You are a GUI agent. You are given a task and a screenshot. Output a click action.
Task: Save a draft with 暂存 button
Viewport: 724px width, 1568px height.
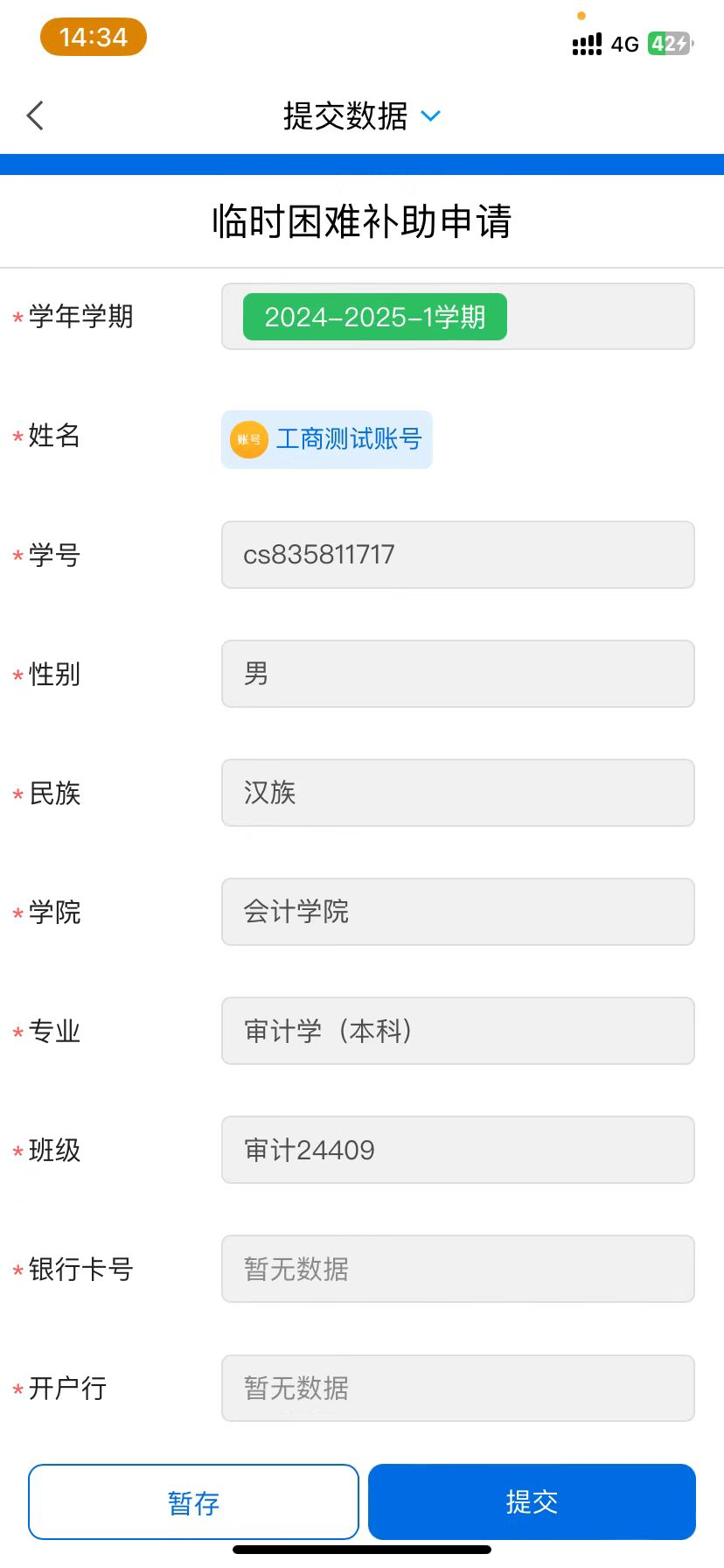(x=193, y=1502)
